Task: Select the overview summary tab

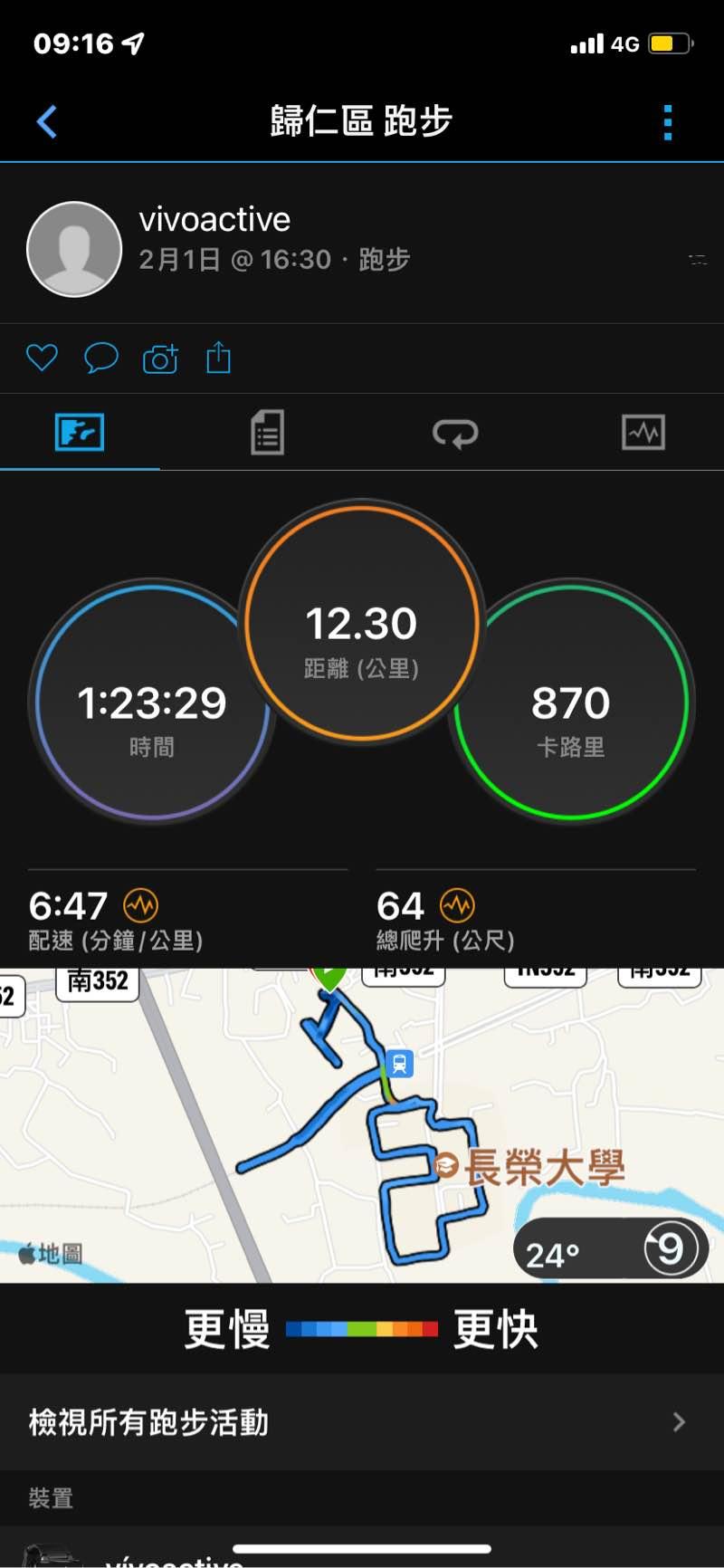Action: (x=80, y=433)
